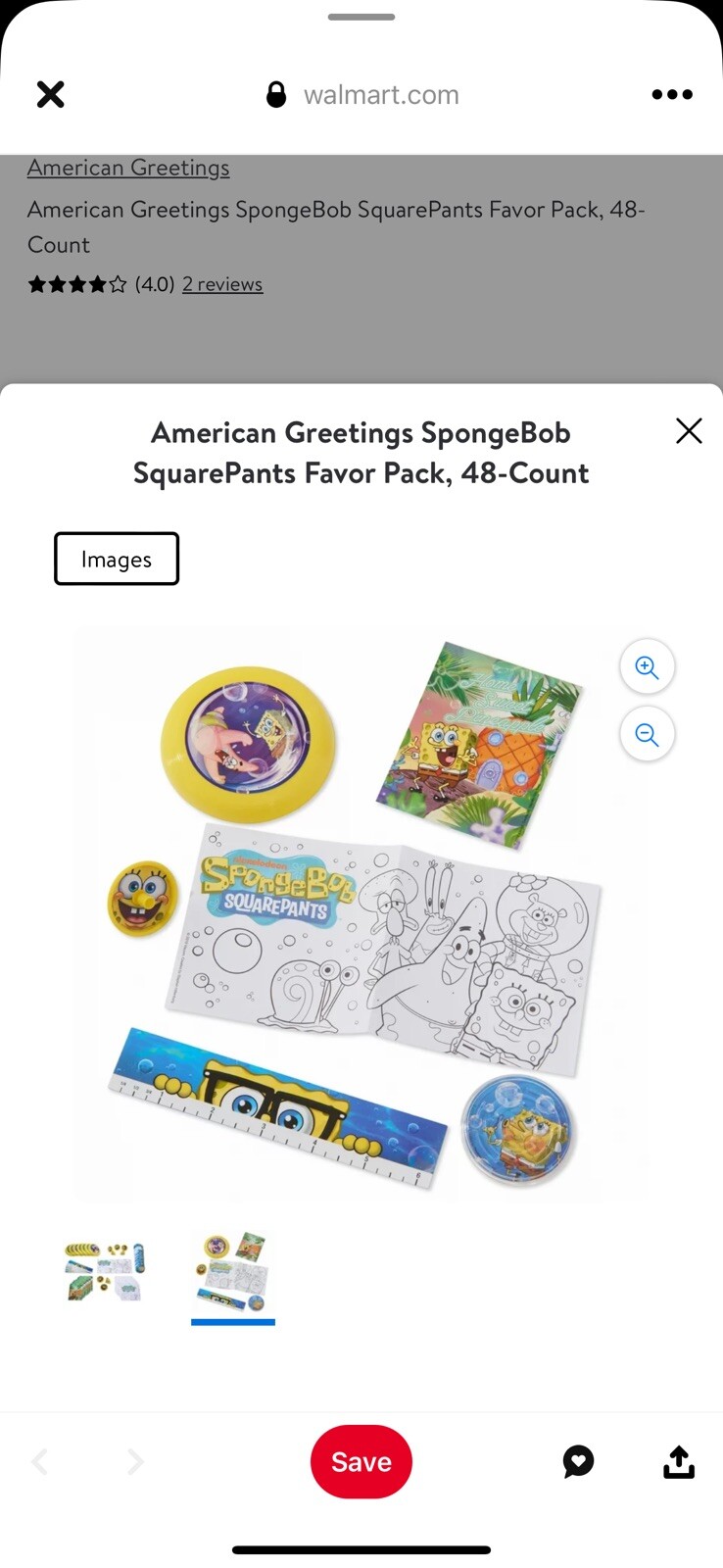Go forward in the browser
The image size is (723, 1568).
click(x=135, y=1462)
